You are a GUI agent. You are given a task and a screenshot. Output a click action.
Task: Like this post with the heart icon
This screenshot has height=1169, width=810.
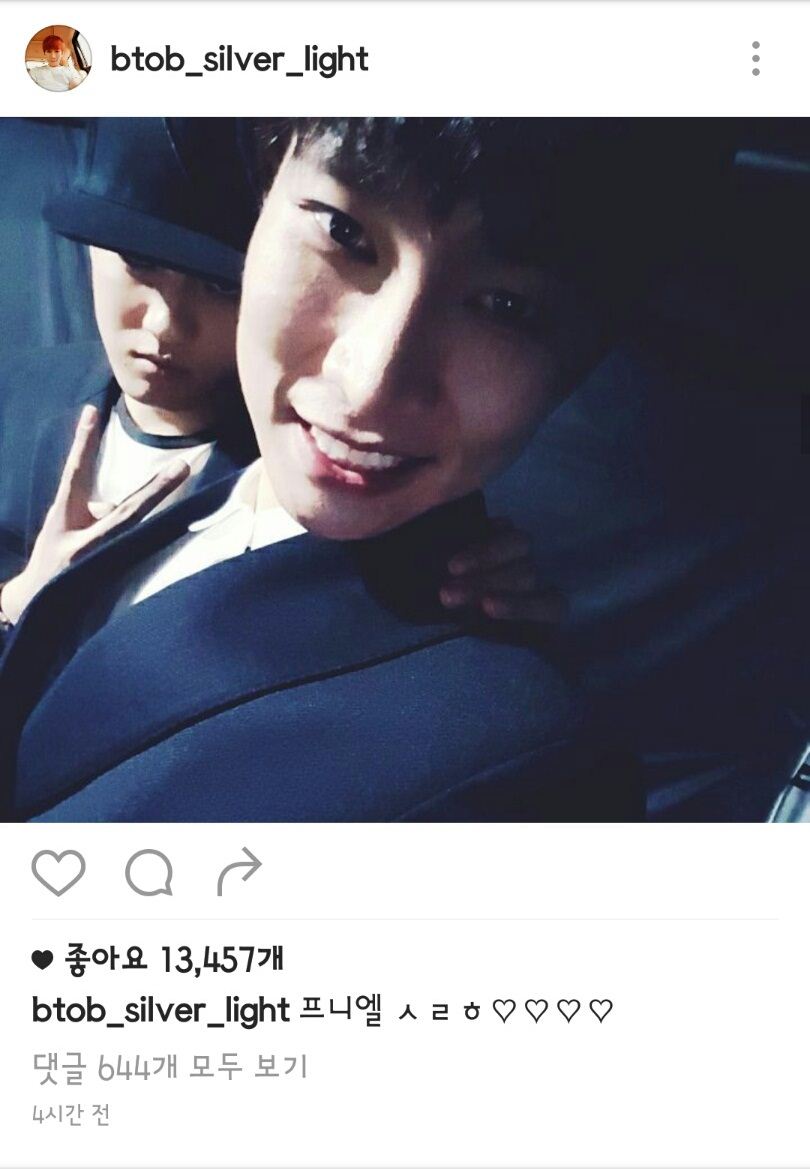point(58,873)
